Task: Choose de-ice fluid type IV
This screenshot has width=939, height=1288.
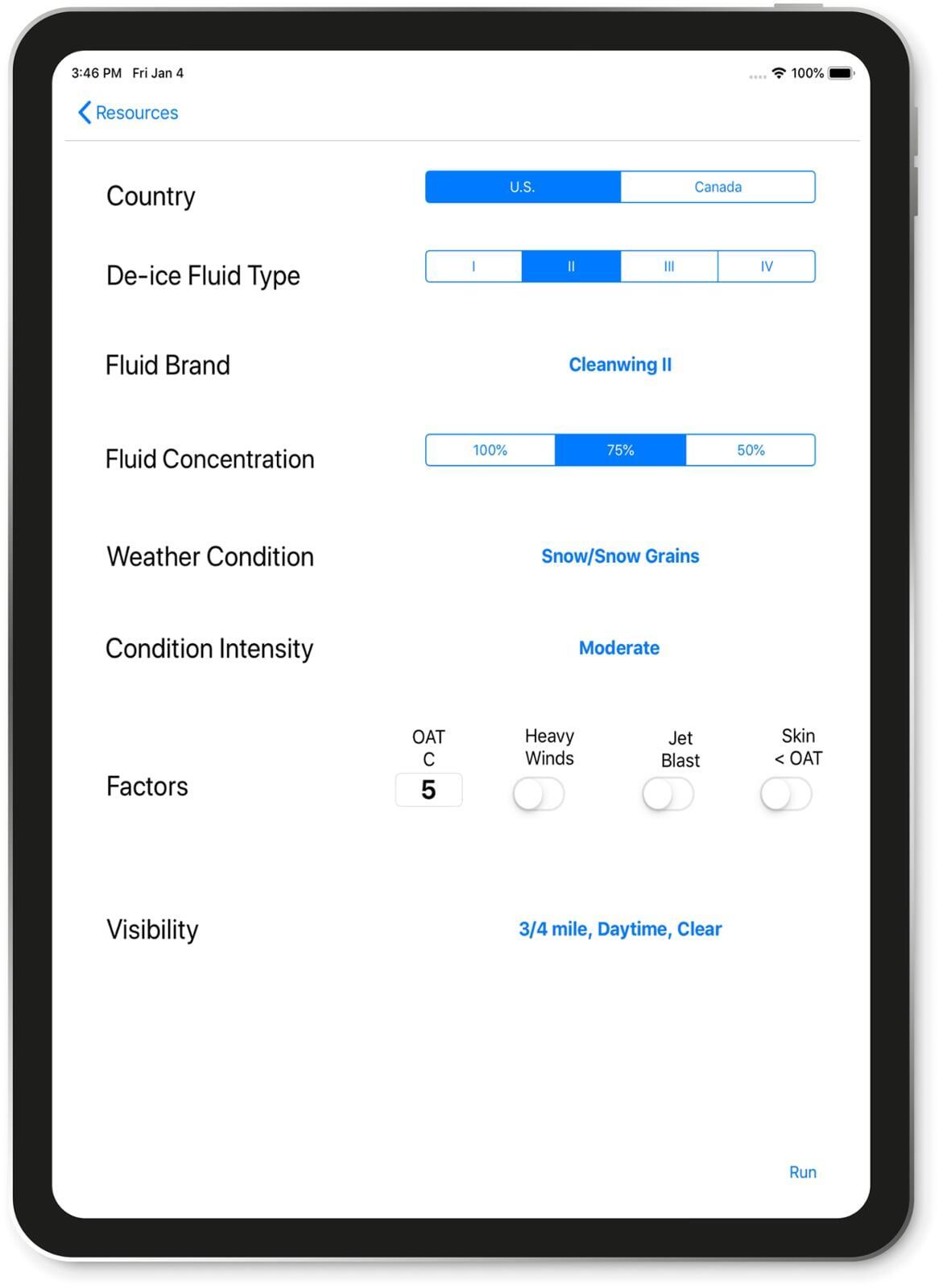Action: click(766, 266)
